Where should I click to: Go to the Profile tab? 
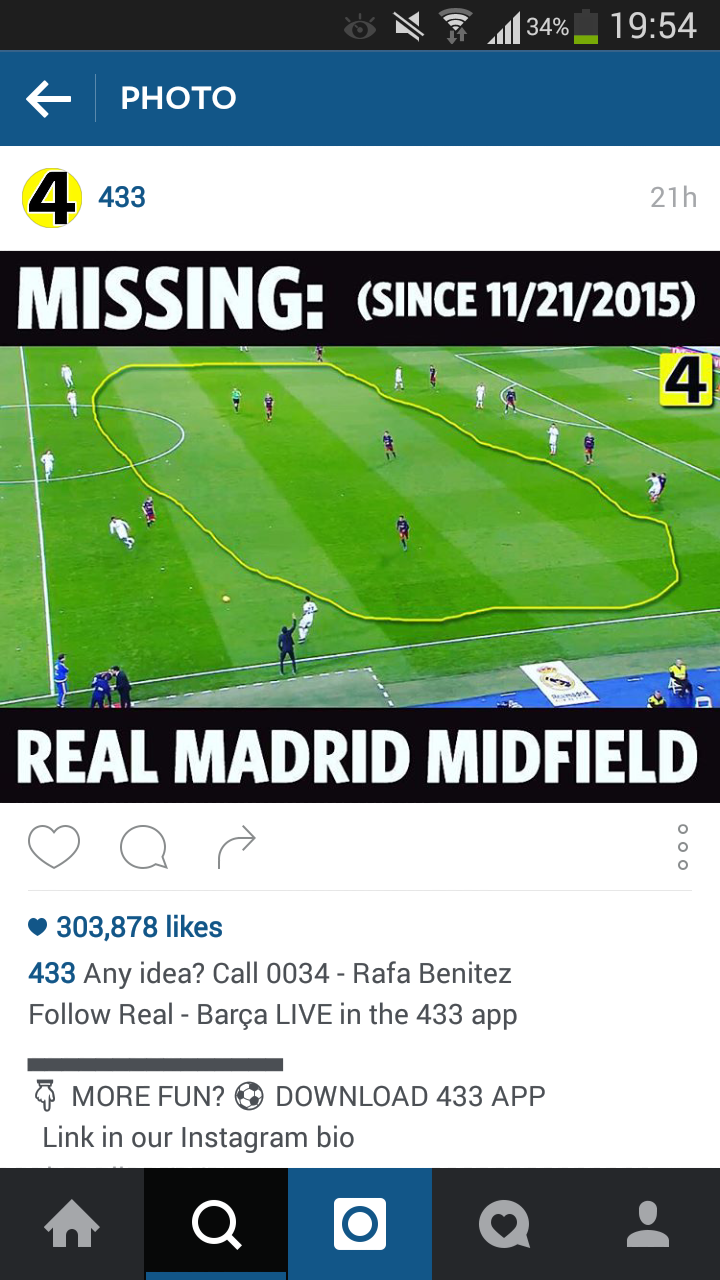tap(648, 1224)
